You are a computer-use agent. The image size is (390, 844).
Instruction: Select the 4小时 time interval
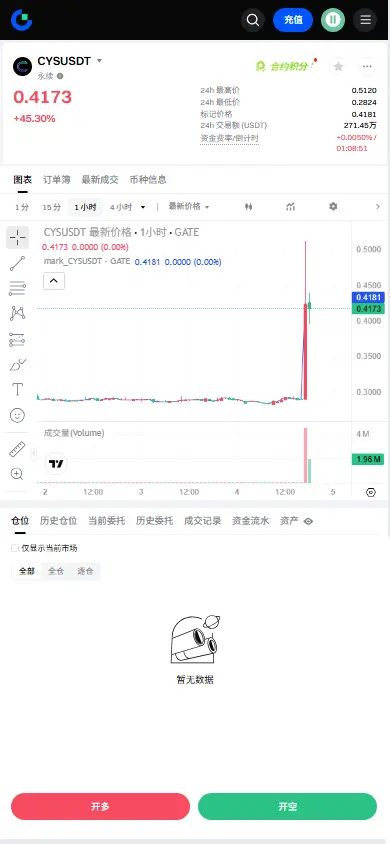click(120, 207)
